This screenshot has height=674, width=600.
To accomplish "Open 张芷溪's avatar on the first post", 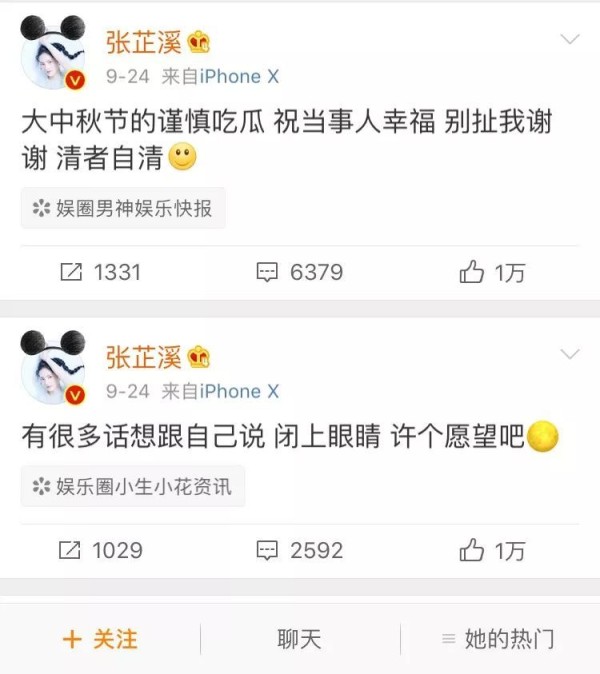I will 53,54.
